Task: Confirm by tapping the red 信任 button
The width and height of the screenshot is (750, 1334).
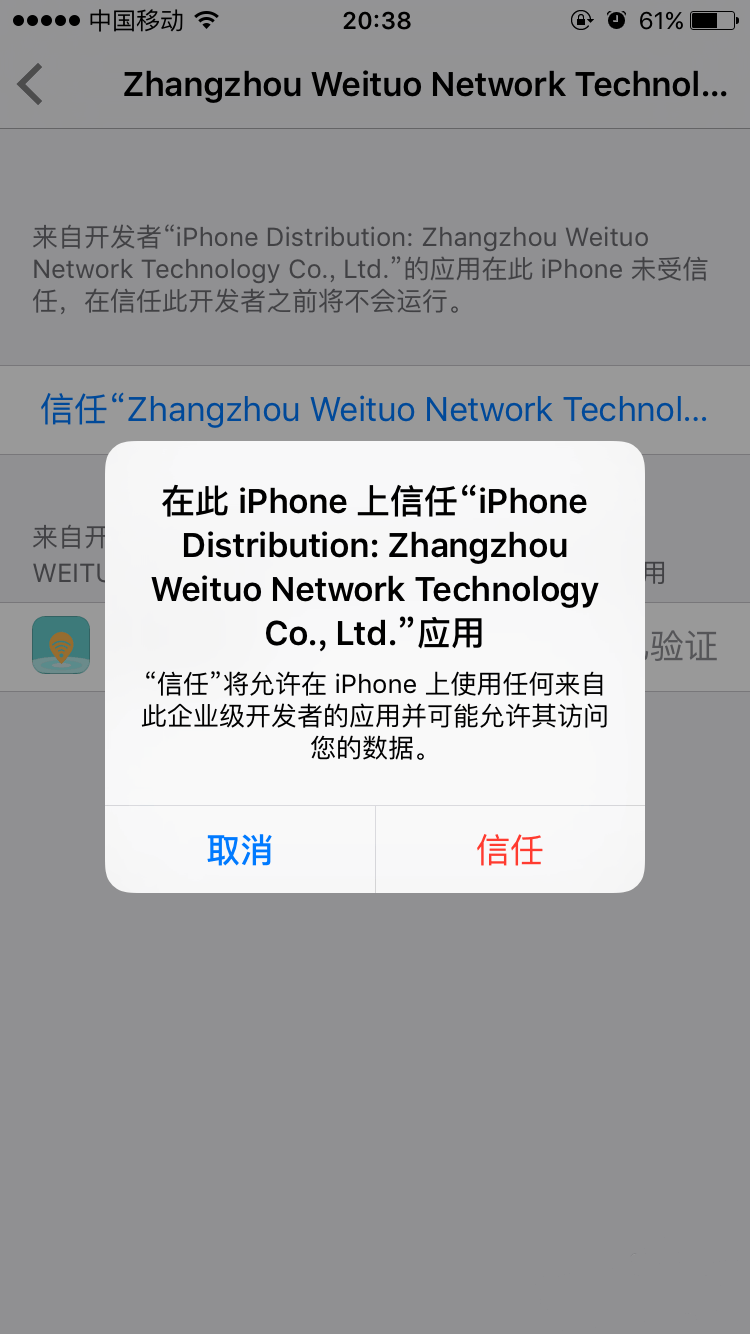Action: click(x=510, y=850)
